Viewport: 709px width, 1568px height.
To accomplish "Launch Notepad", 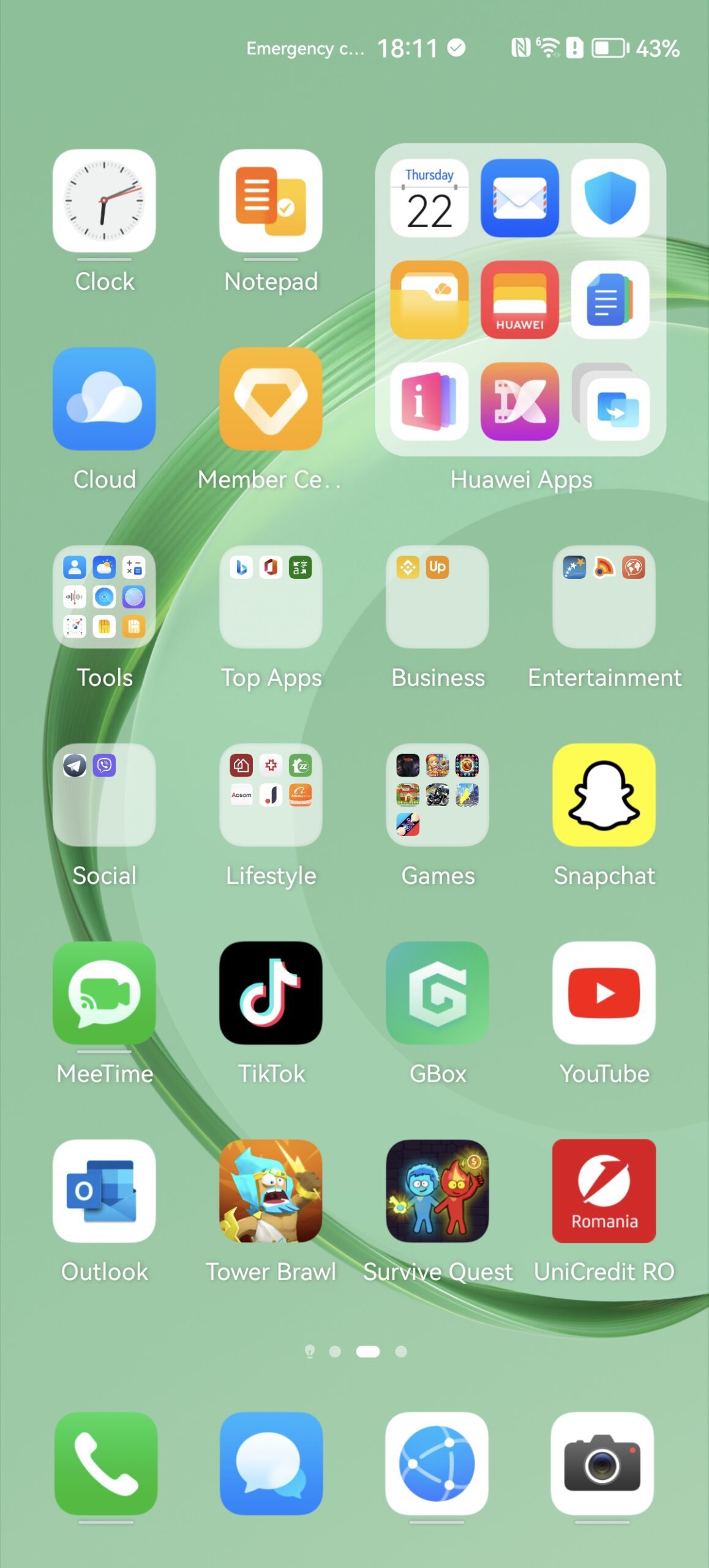I will 271,201.
